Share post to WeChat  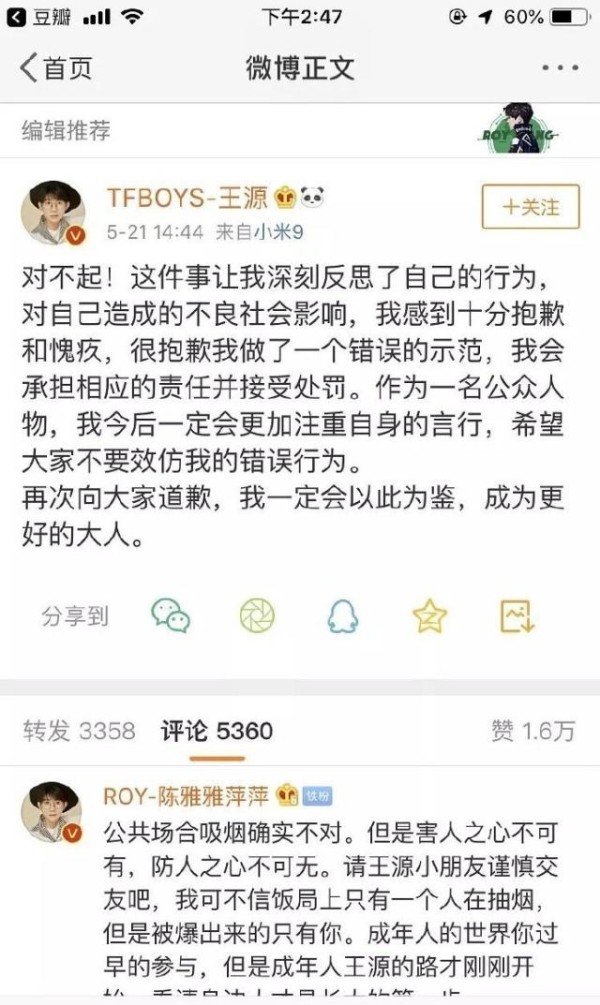point(171,615)
